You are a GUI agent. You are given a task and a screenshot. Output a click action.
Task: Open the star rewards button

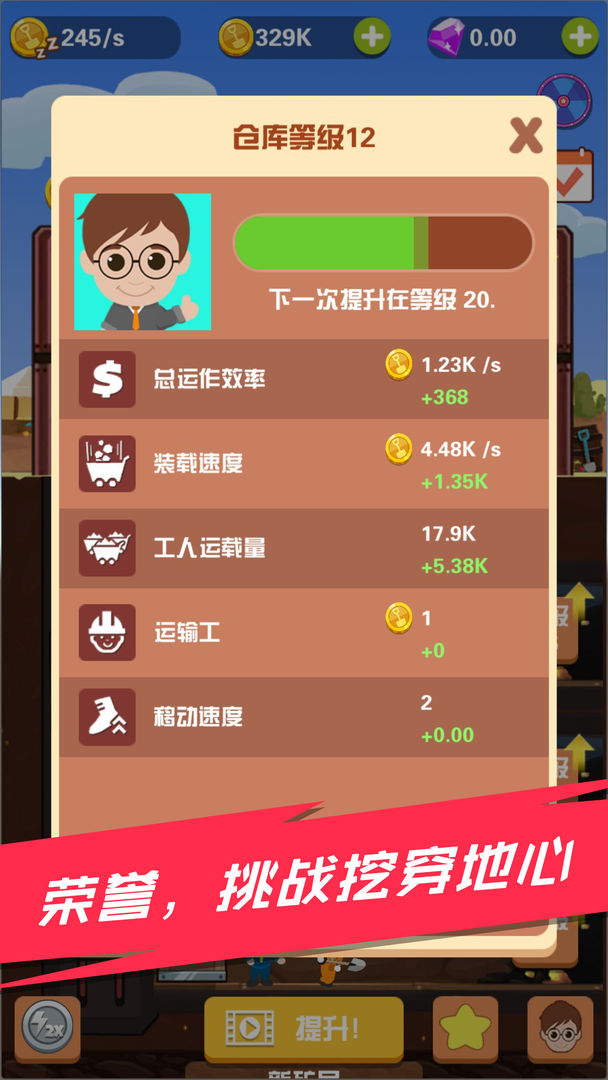465,1029
